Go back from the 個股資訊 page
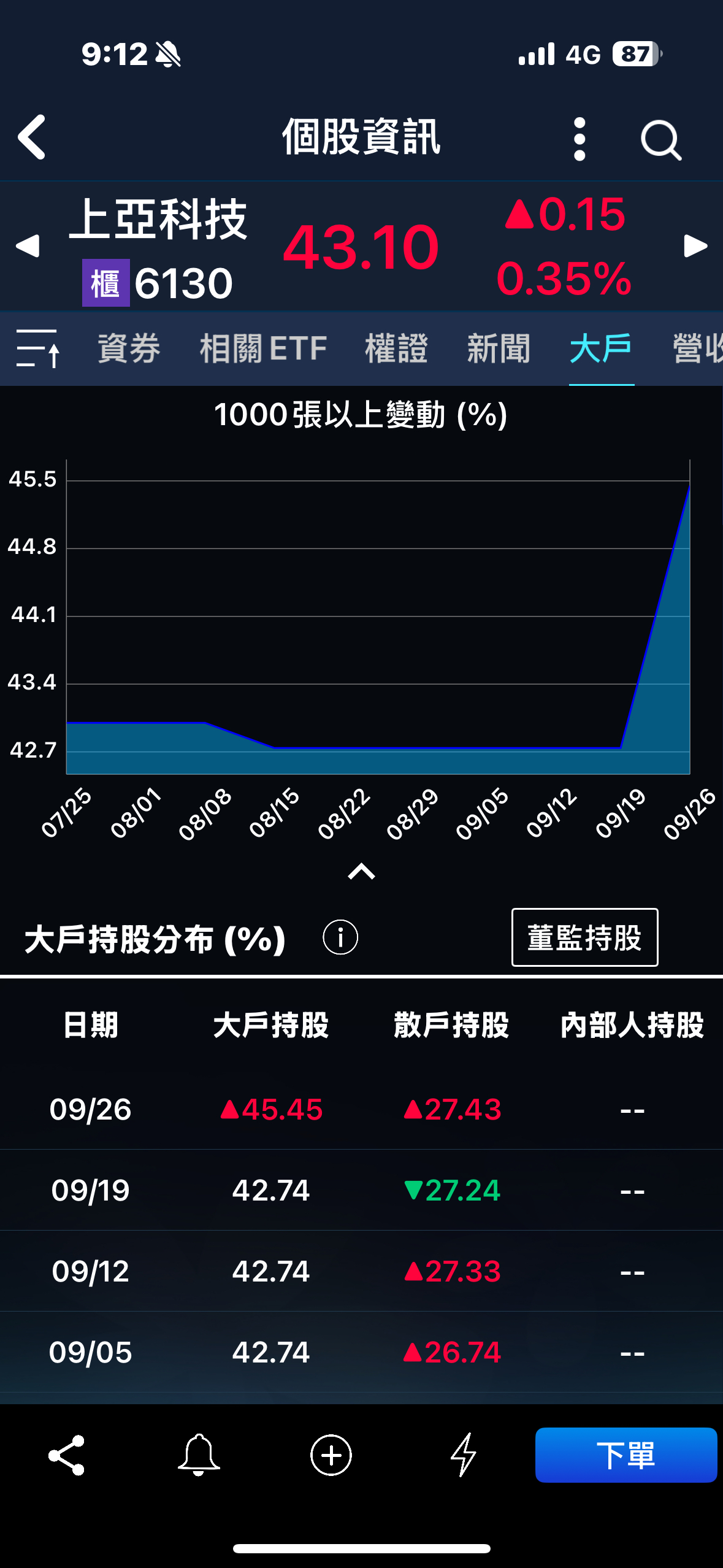This screenshot has width=723, height=1568. (32, 137)
